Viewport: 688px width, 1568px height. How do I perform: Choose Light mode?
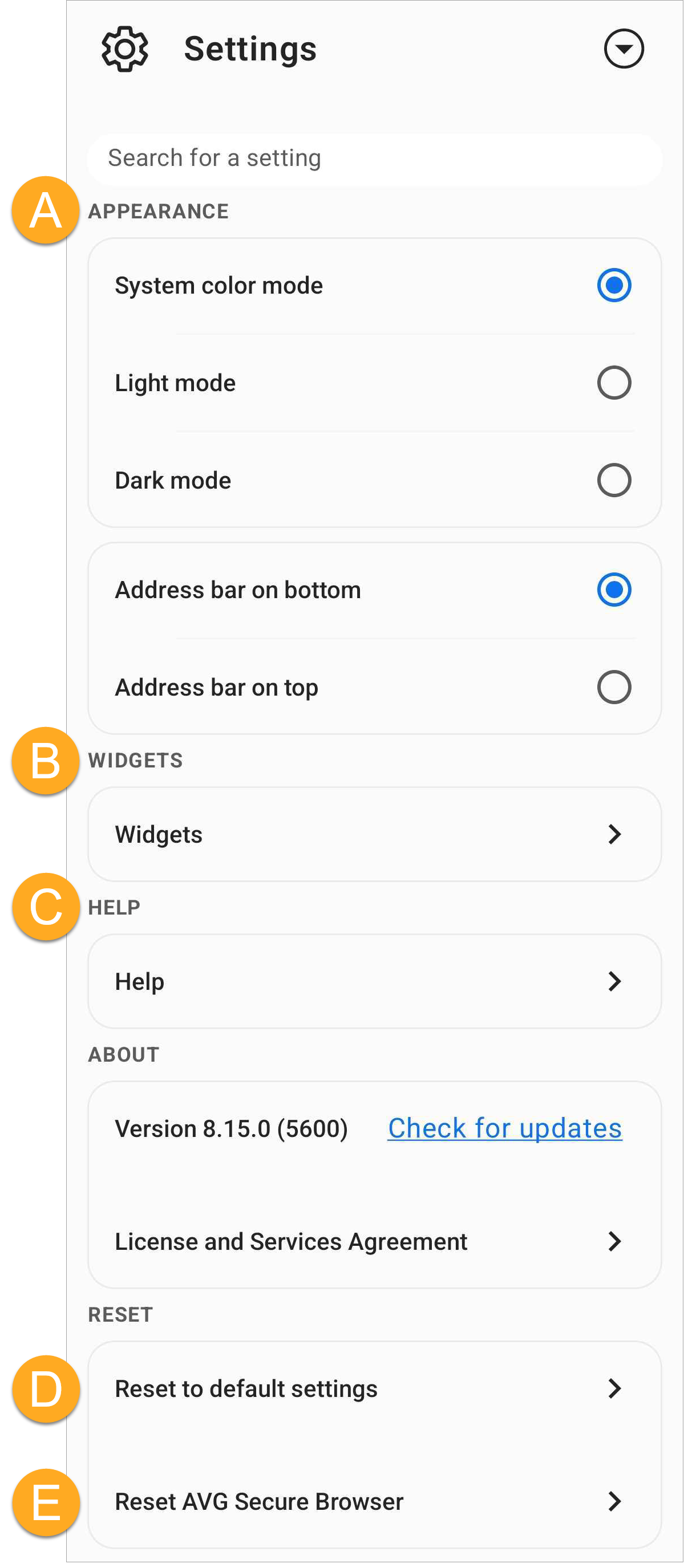tap(614, 382)
